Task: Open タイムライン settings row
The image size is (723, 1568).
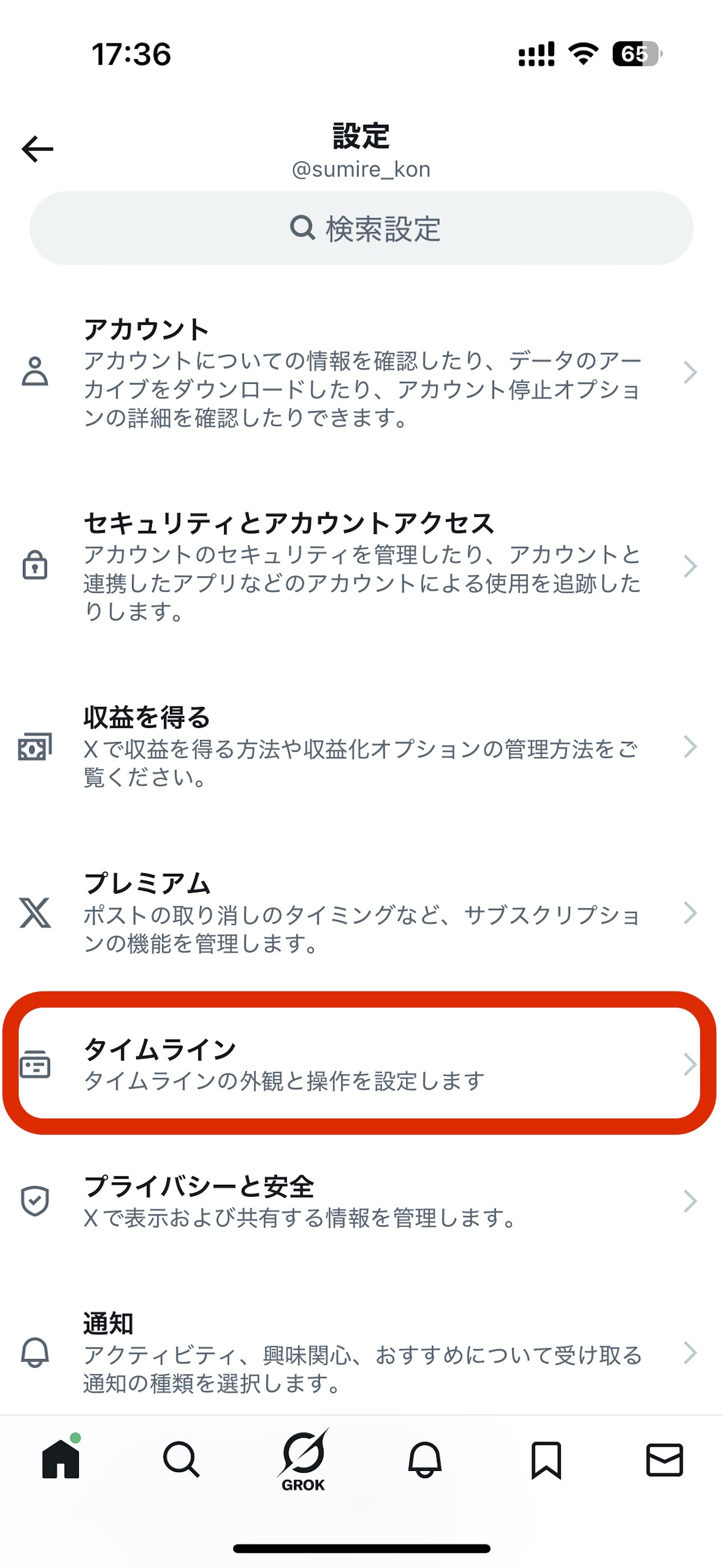Action: point(361,1064)
